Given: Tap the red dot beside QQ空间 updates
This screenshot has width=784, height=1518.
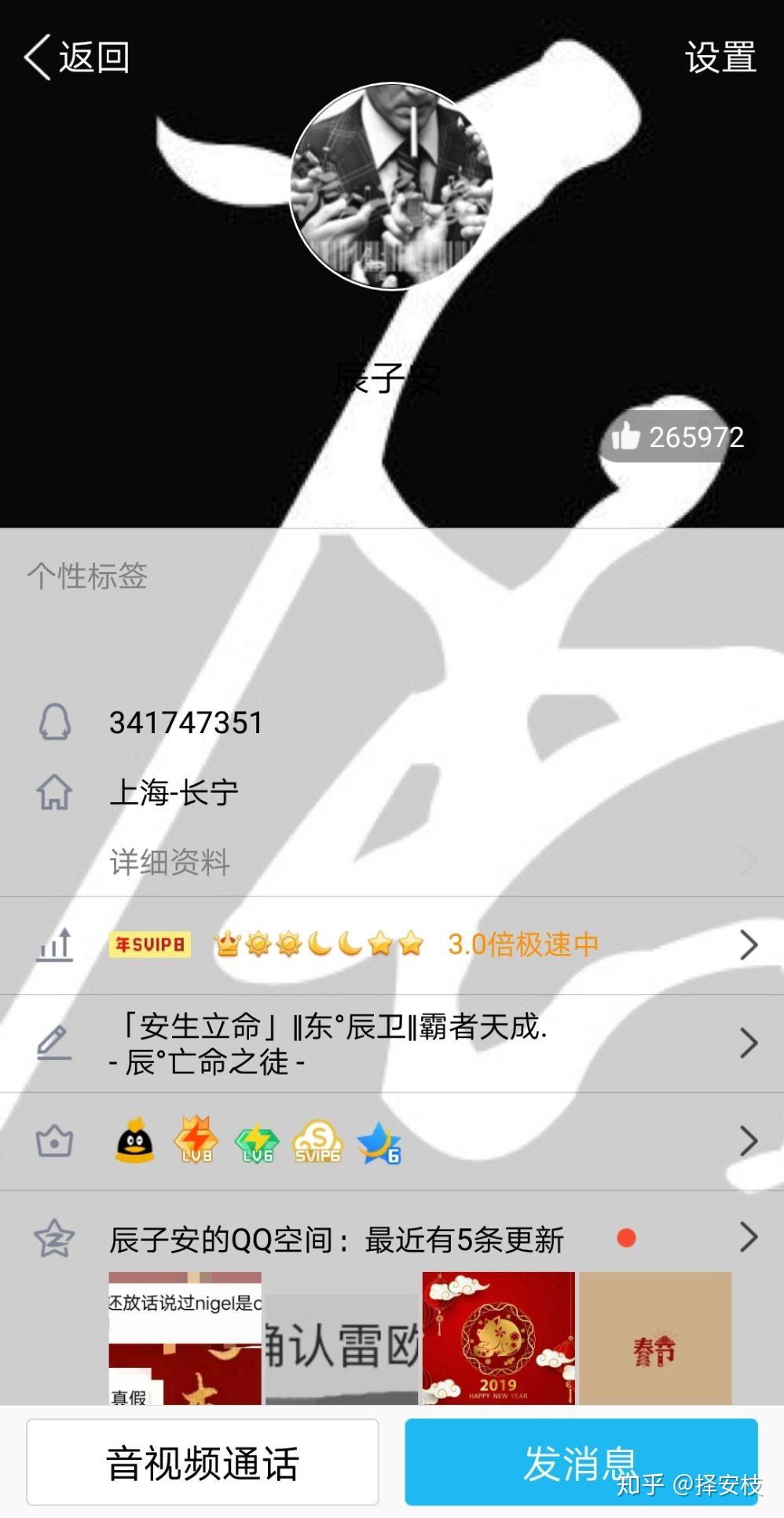Looking at the screenshot, I should point(626,1234).
